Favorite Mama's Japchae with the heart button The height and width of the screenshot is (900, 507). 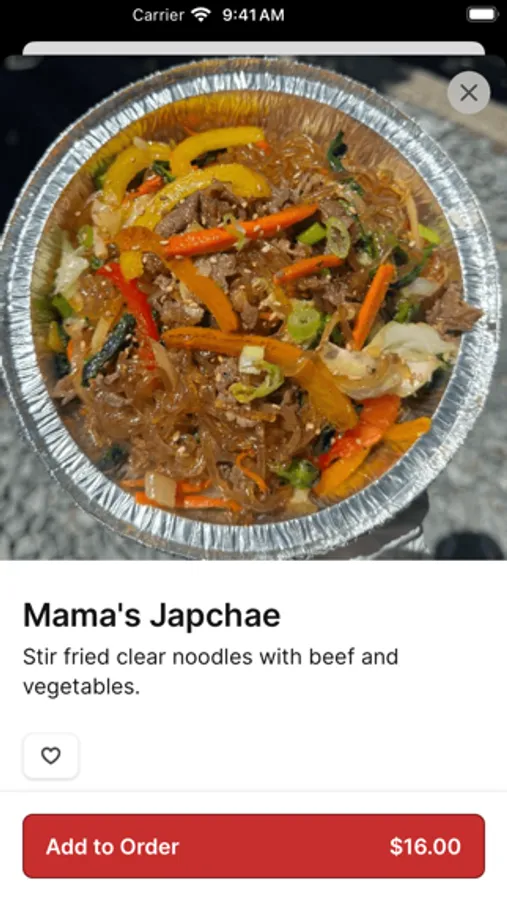[x=51, y=755]
